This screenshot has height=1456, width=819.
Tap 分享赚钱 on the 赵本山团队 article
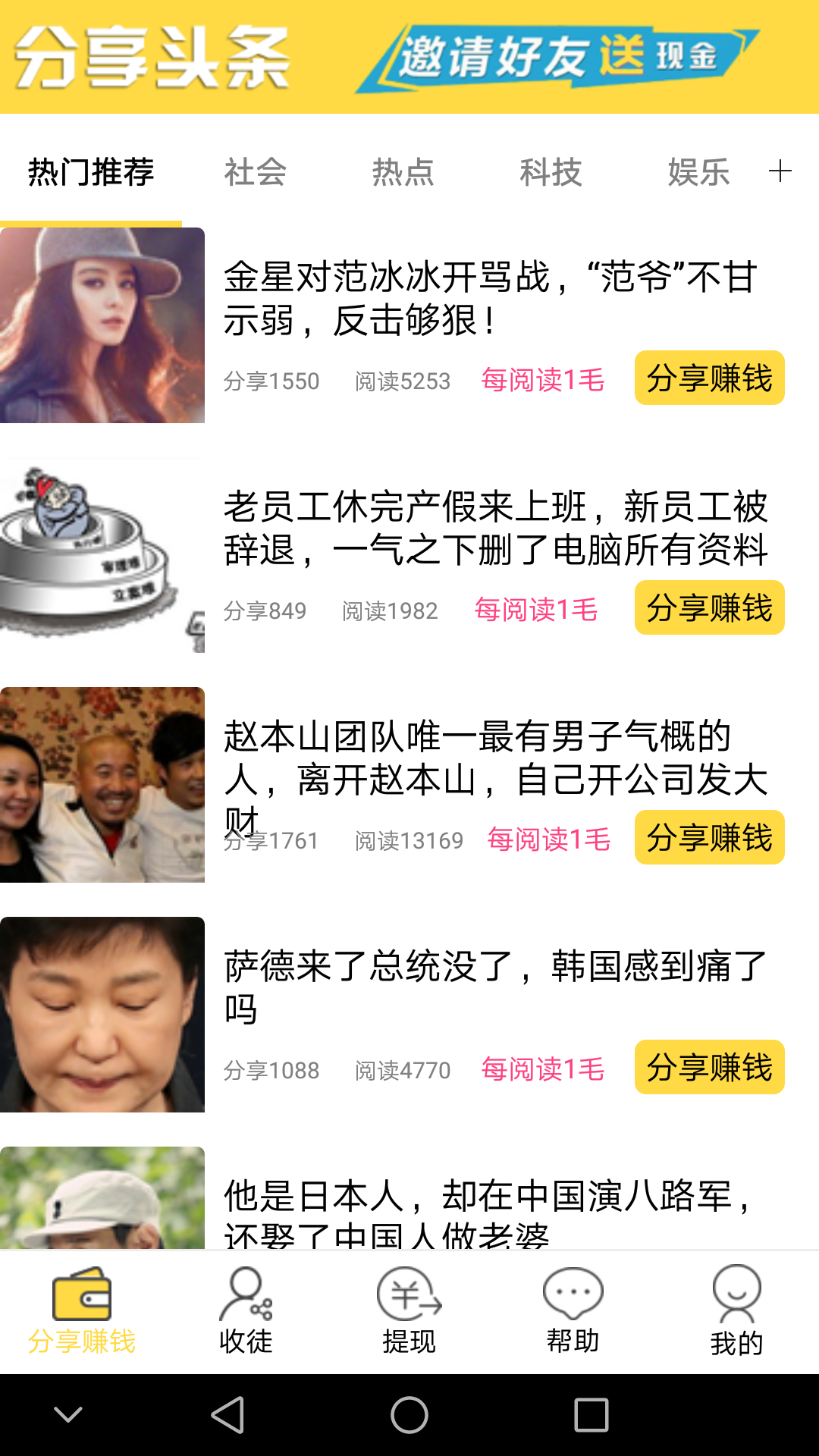[709, 837]
